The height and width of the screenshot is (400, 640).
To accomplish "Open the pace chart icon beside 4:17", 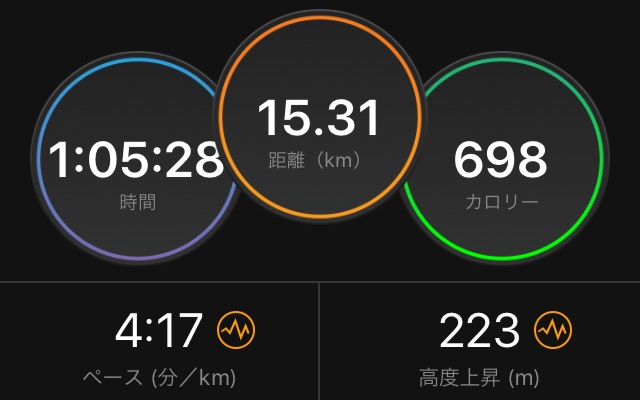I will tap(238, 331).
